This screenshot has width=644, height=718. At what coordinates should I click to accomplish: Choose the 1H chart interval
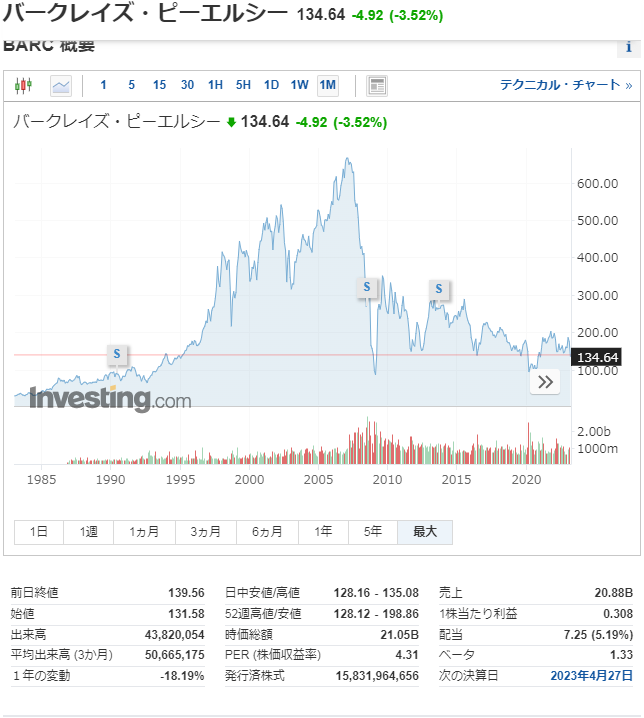click(215, 85)
